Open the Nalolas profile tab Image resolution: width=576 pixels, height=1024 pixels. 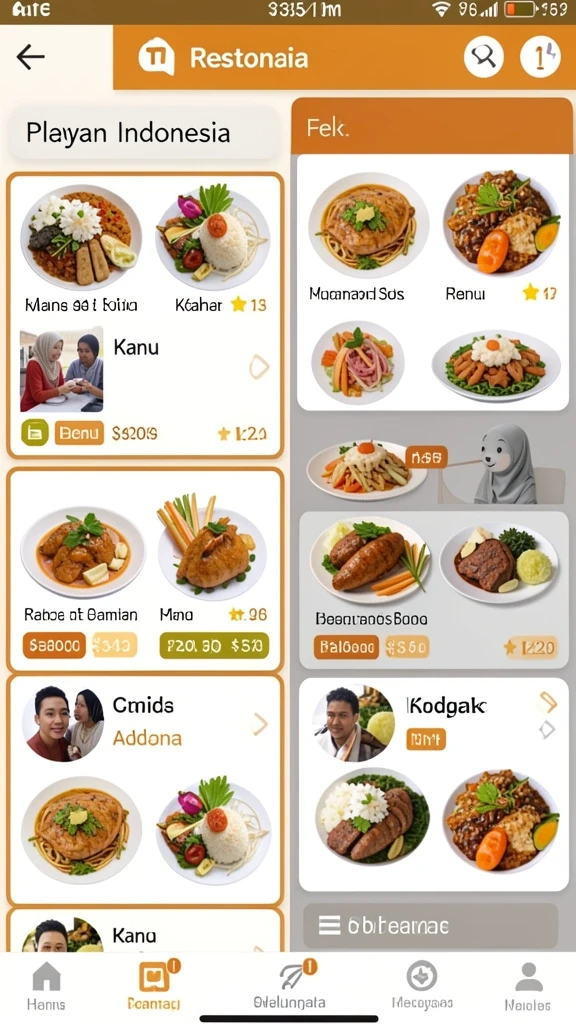[528, 986]
